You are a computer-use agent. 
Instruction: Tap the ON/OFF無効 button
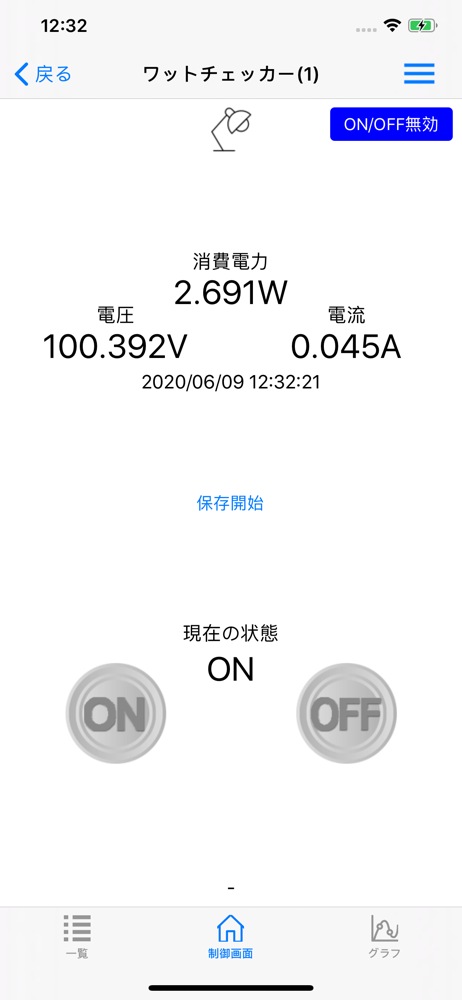(391, 124)
